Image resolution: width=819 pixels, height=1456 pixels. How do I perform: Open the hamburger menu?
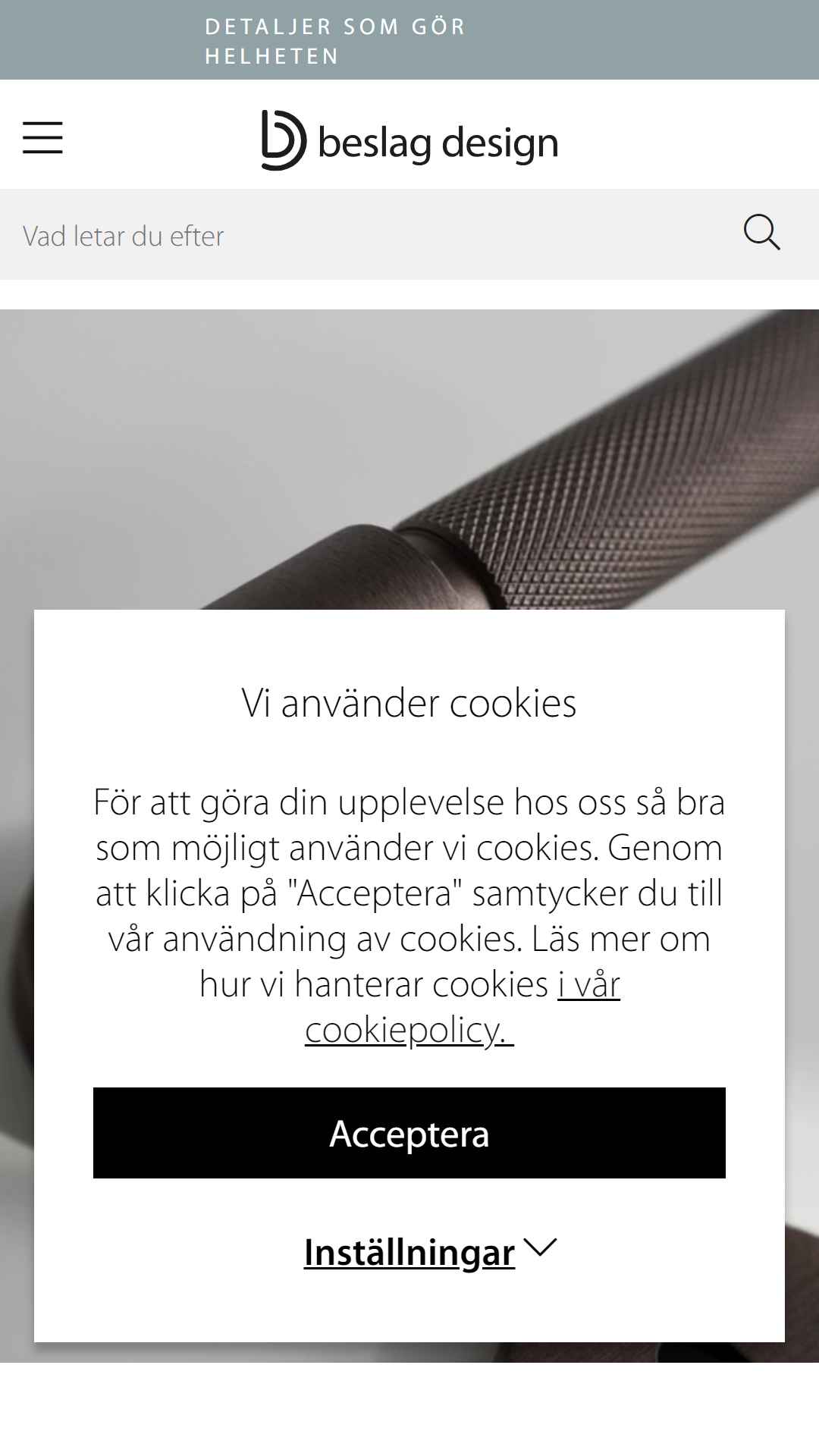[42, 138]
